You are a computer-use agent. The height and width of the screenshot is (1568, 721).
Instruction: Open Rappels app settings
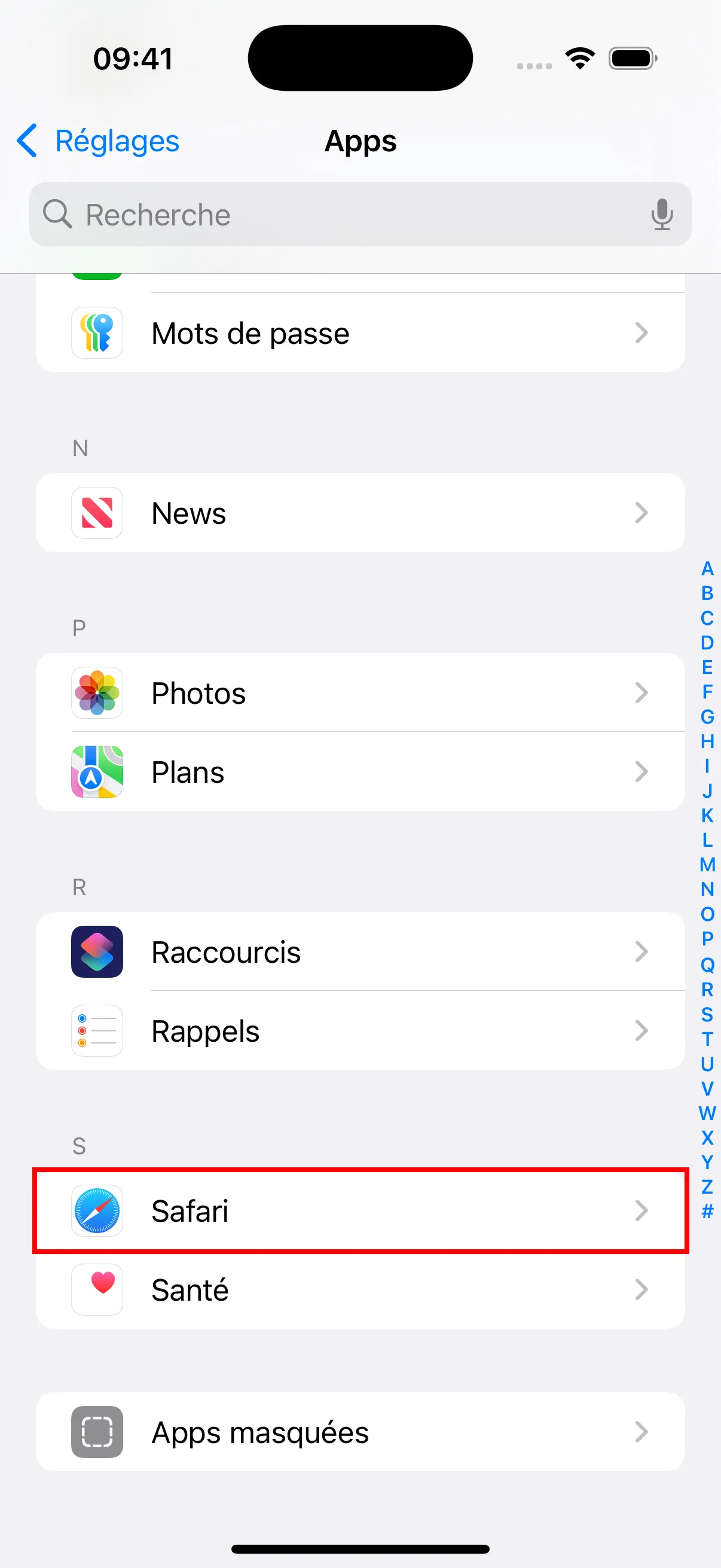click(x=360, y=1031)
